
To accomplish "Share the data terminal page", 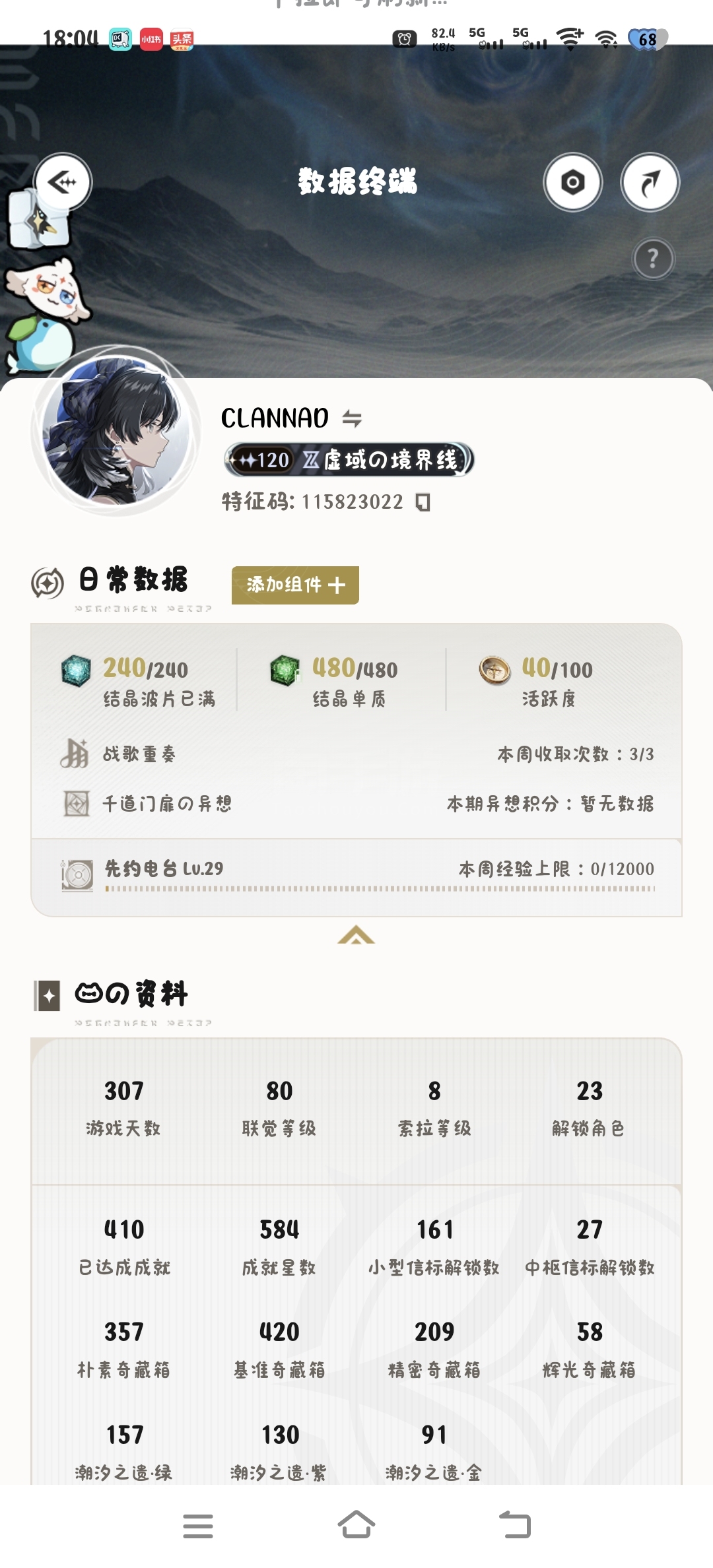I will point(650,182).
